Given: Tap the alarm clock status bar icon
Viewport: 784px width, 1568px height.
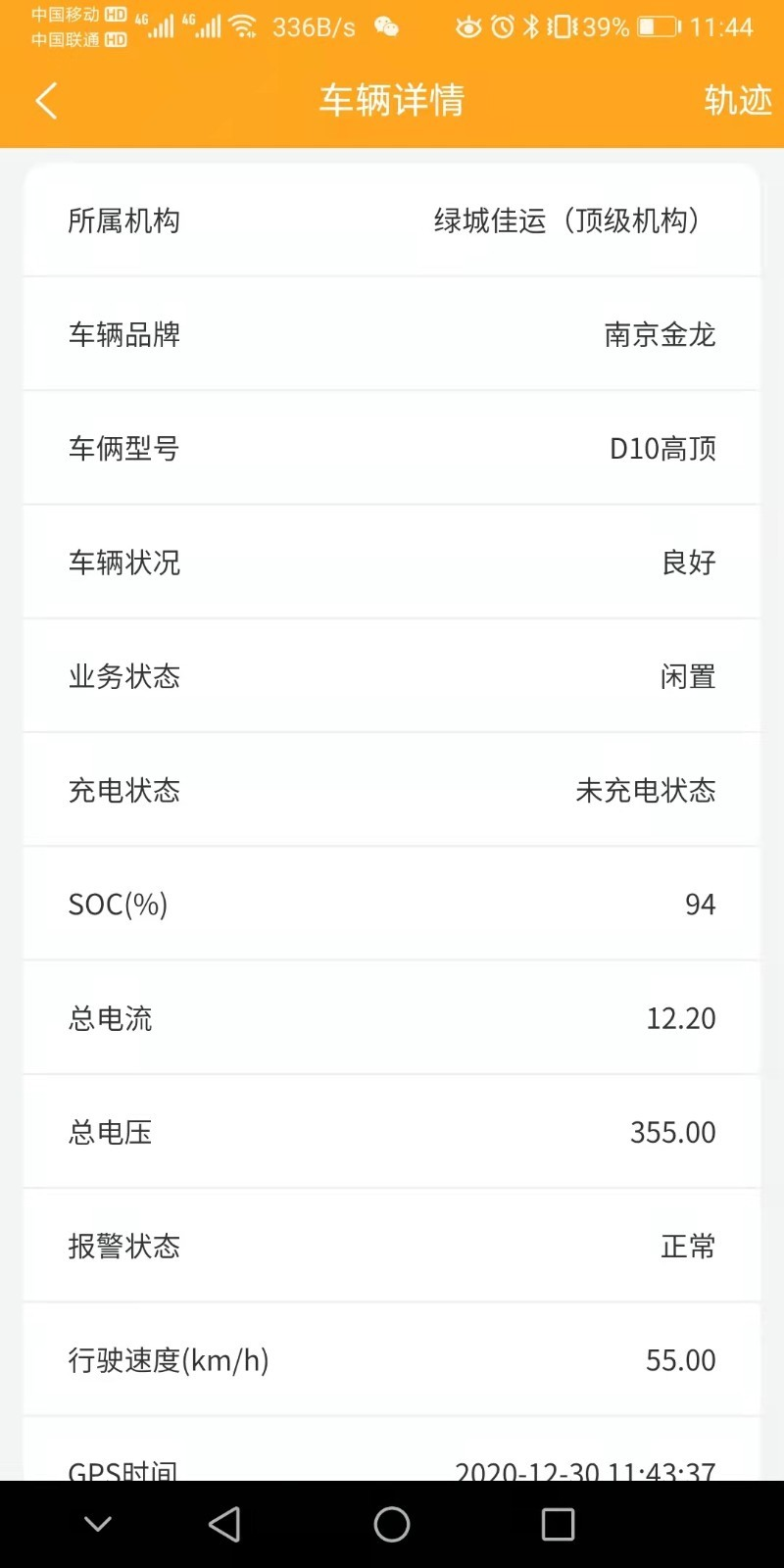Looking at the screenshot, I should (499, 27).
